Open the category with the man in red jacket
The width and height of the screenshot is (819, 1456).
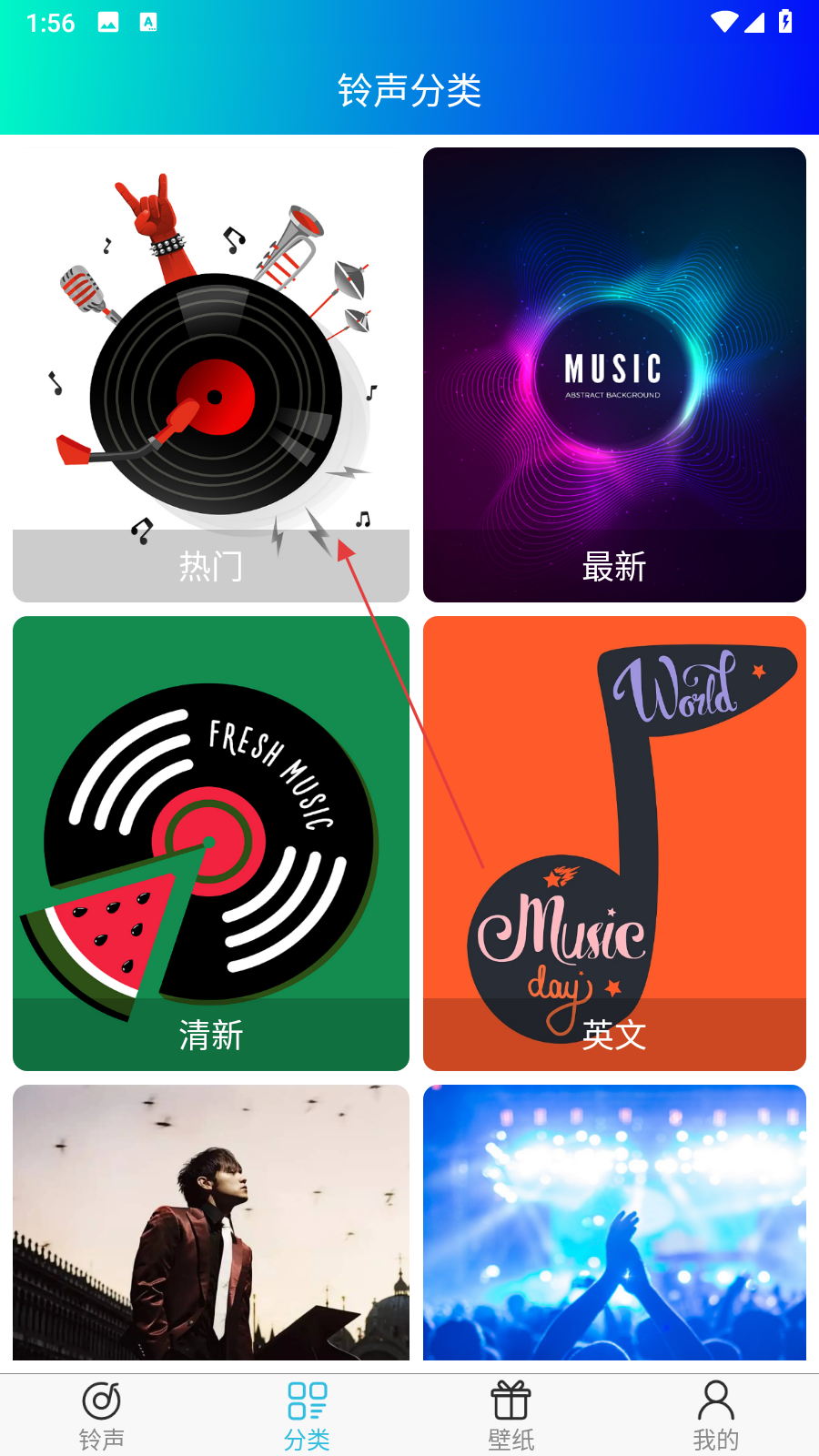(211, 1222)
